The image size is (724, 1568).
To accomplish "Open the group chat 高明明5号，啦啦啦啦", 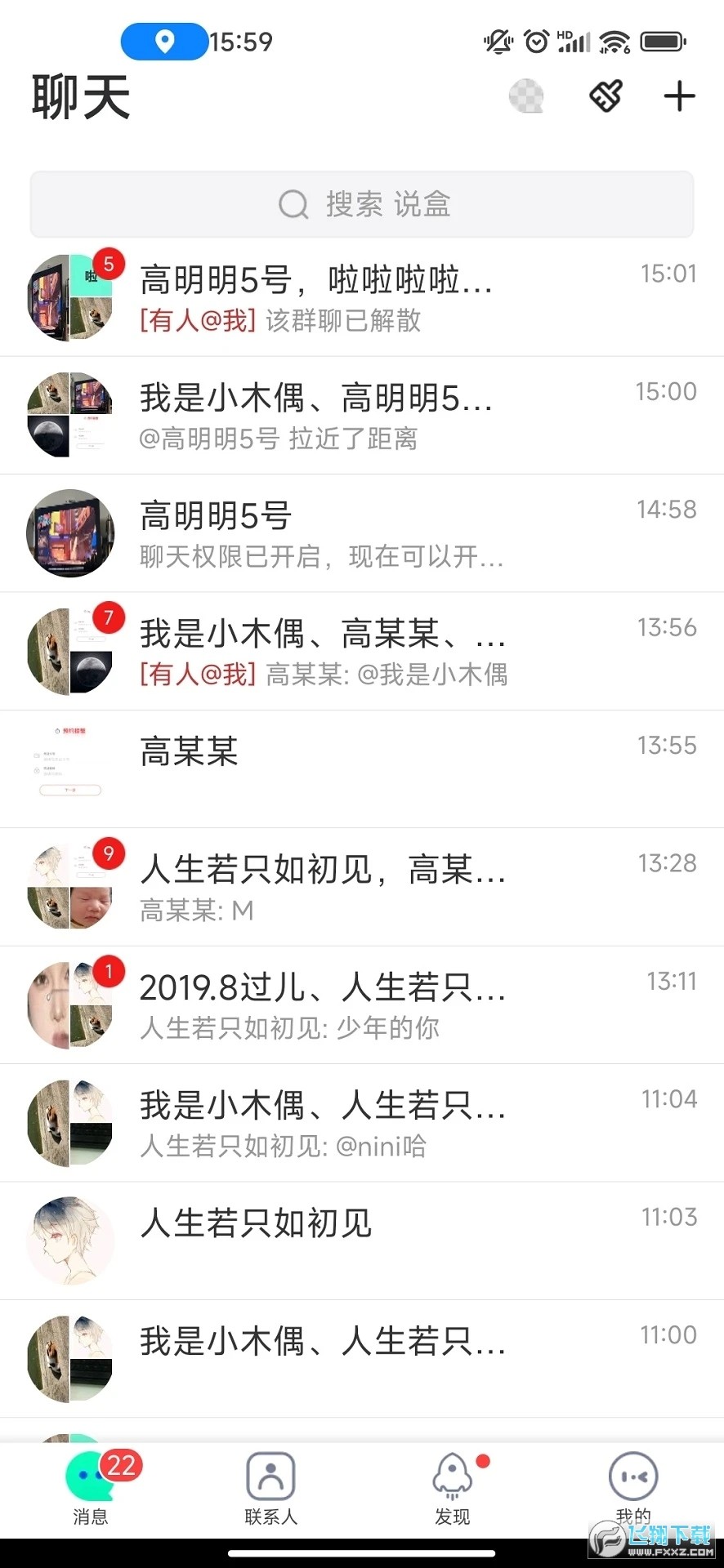I will coord(362,297).
